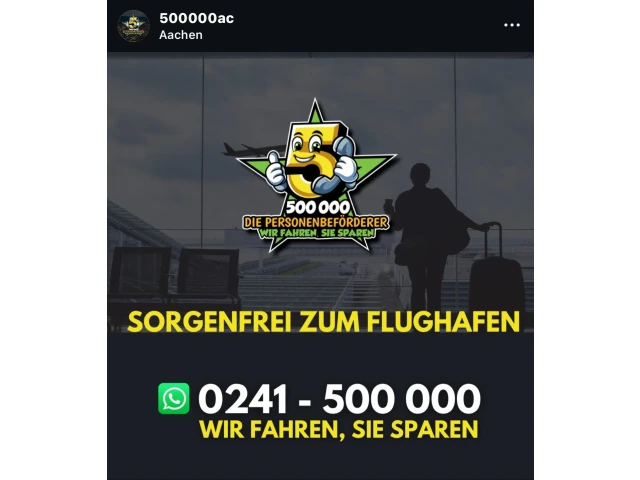The width and height of the screenshot is (640, 480).
Task: View the Aachen location tag
Action: pos(181,35)
